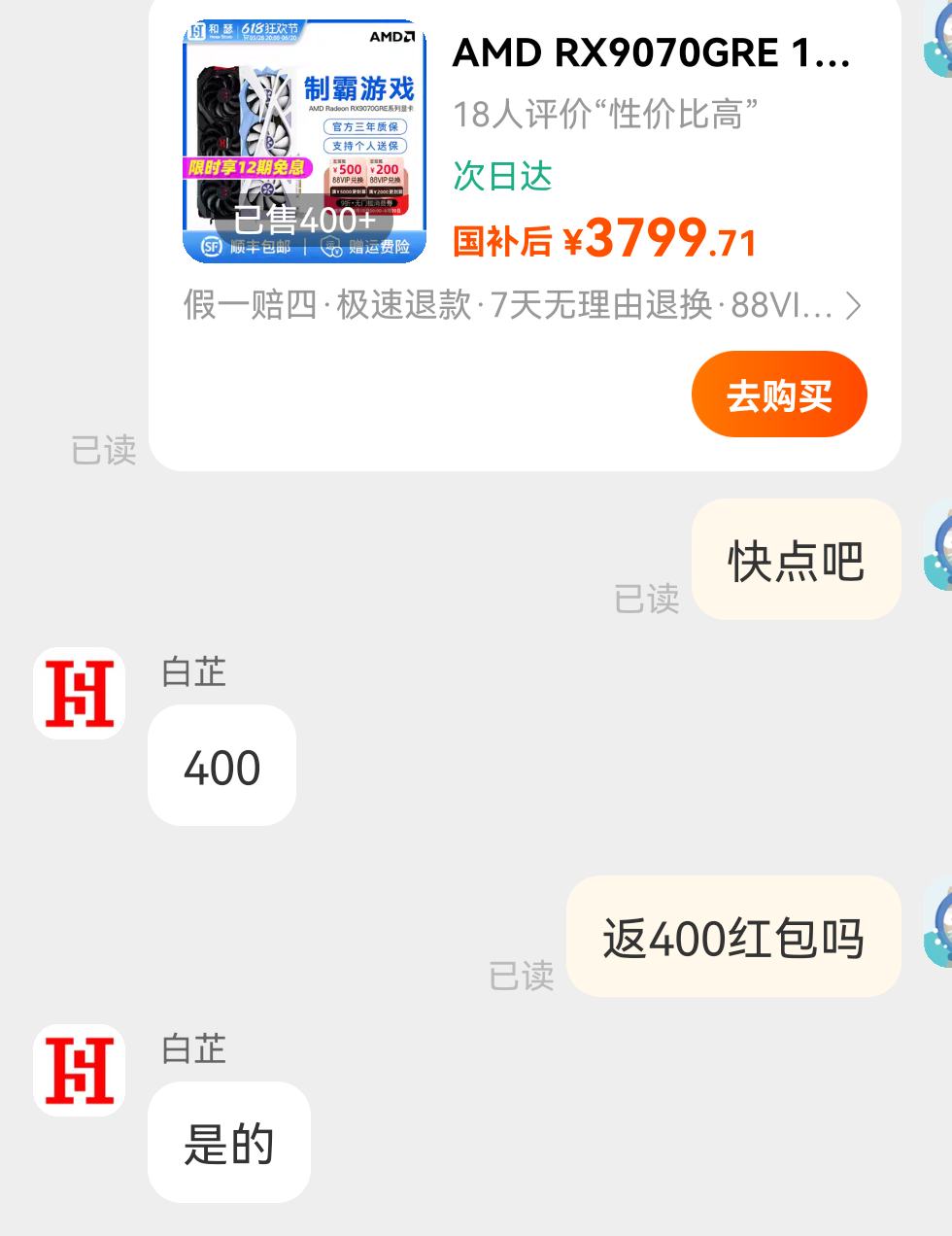Expand the full guarantee list via the chevron
This screenshot has width=952, height=1236.
tap(856, 306)
